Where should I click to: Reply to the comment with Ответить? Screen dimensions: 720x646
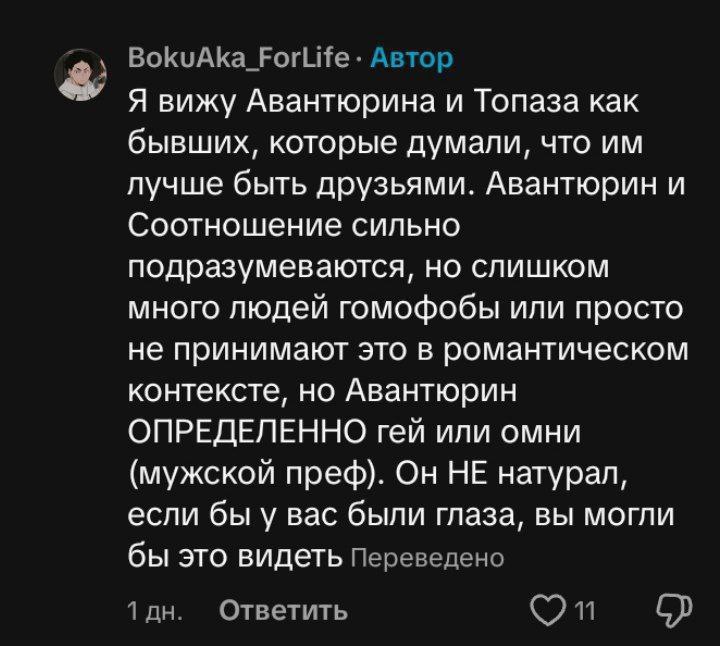[283, 611]
